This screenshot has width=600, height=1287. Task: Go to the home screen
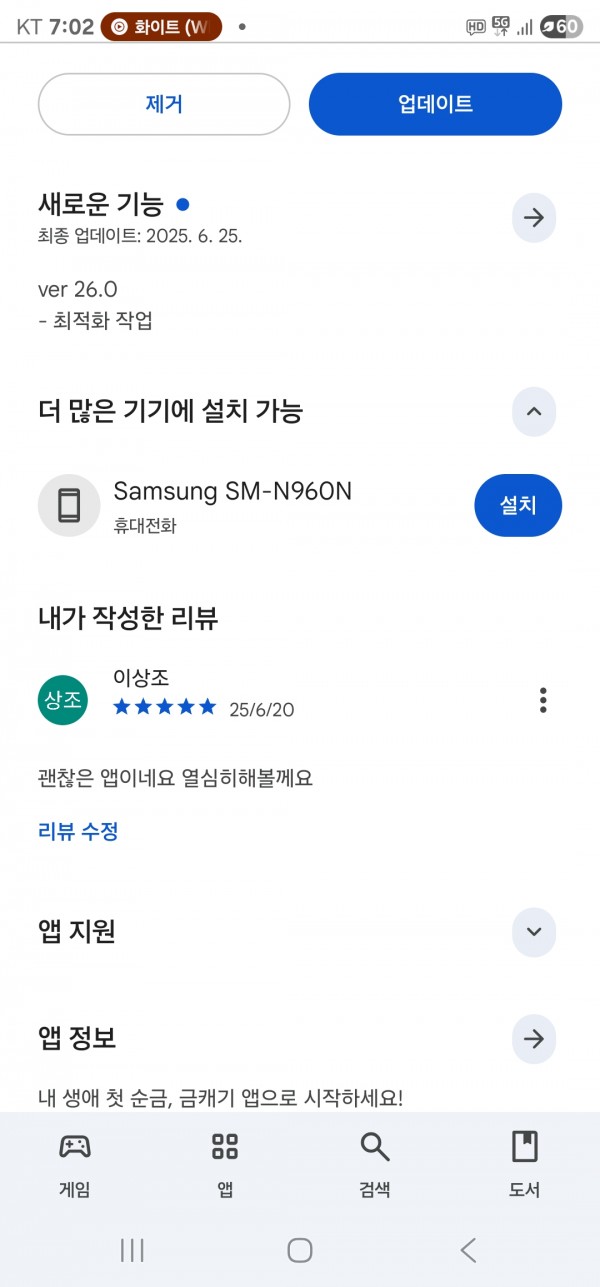pyautogui.click(x=300, y=1249)
